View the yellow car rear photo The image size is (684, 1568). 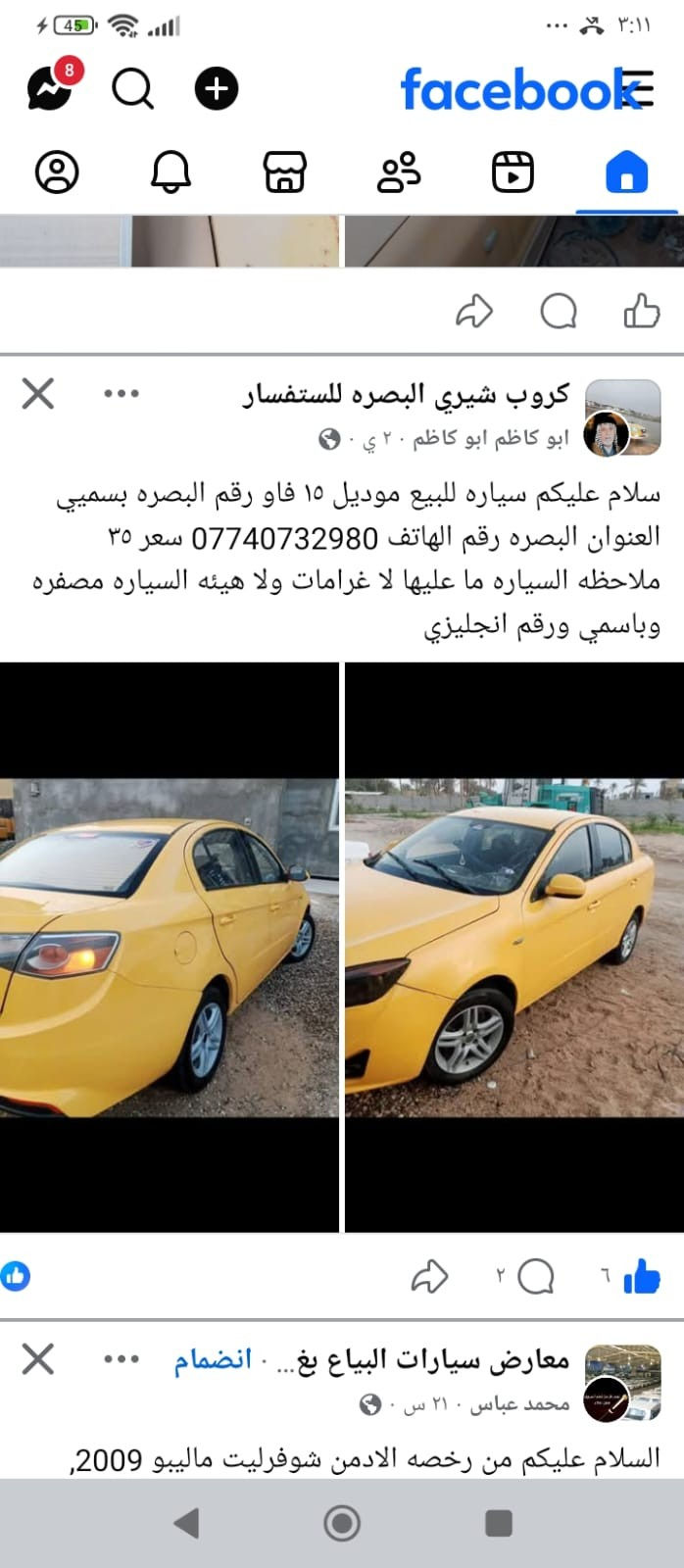point(169,947)
